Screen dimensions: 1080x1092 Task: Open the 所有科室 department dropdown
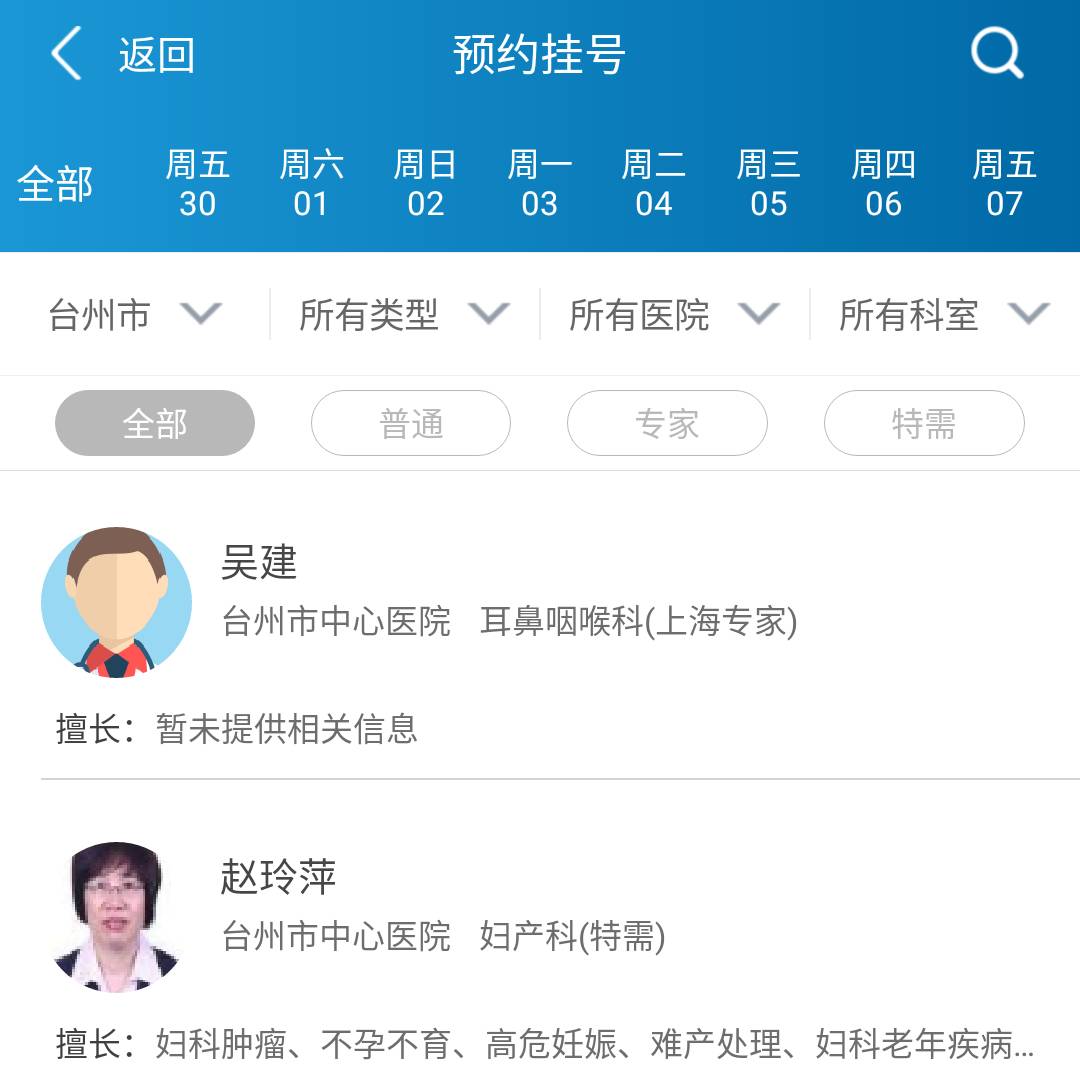click(944, 315)
